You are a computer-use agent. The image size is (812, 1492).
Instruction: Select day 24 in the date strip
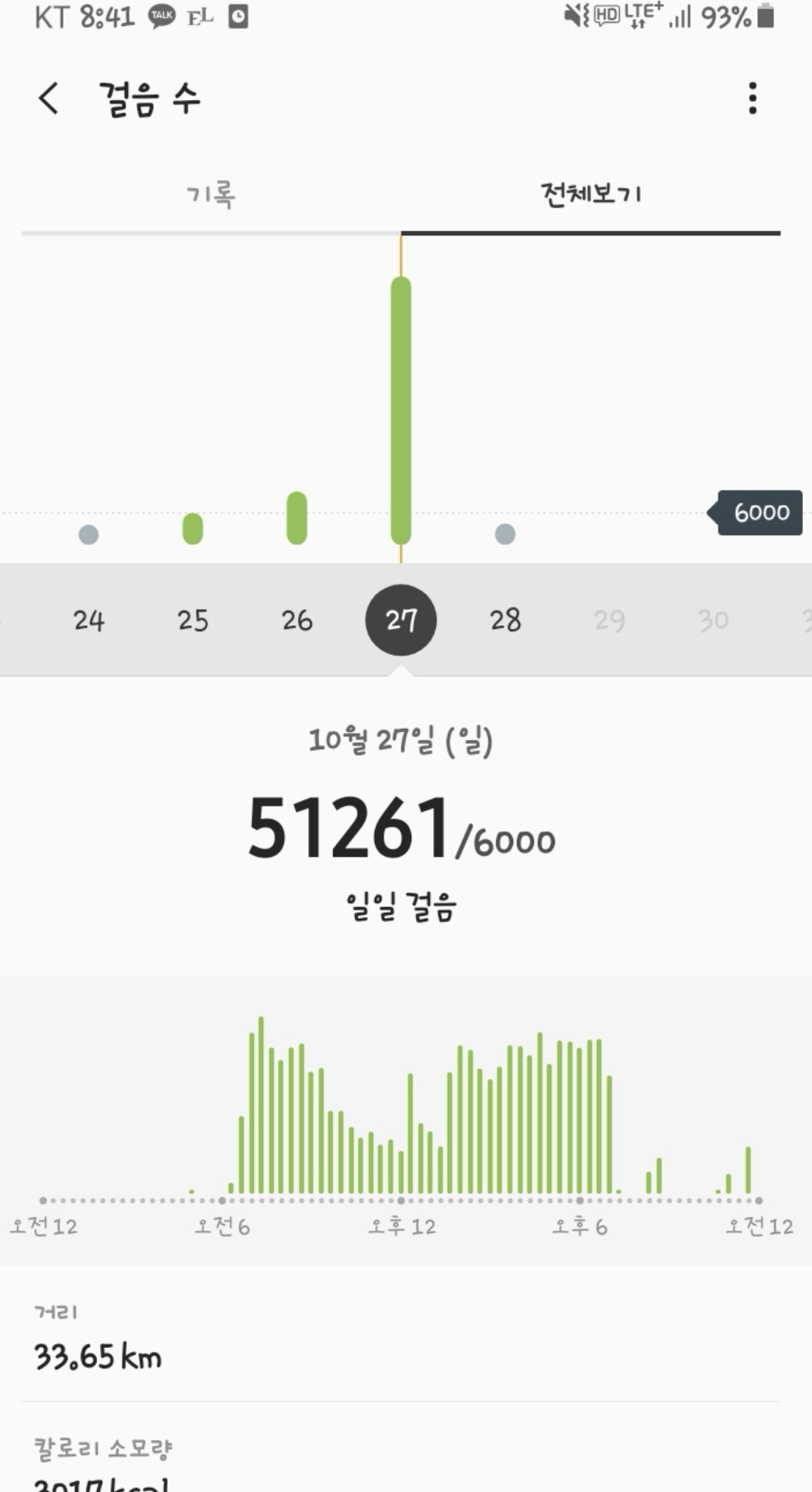click(x=89, y=621)
